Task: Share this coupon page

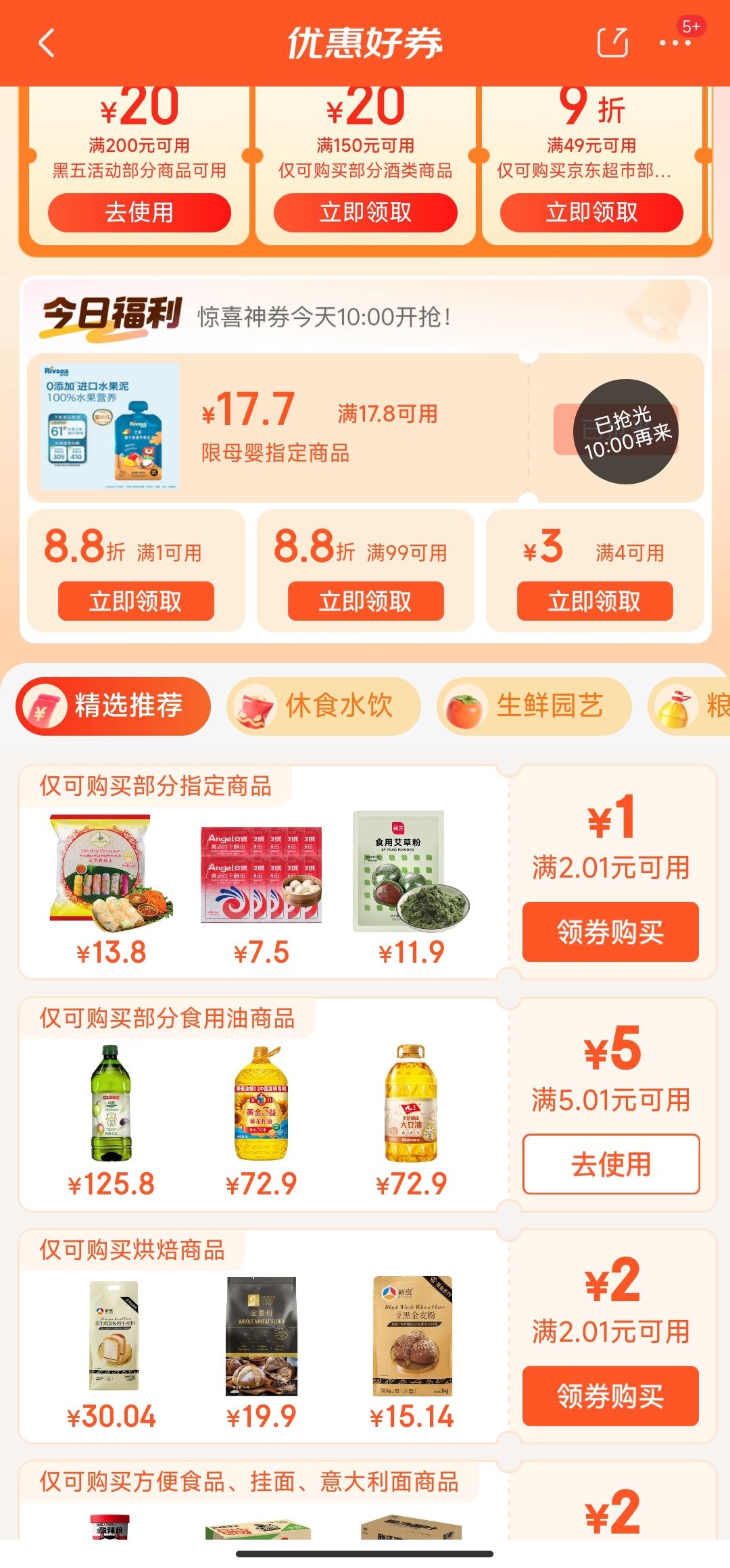Action: 613,43
